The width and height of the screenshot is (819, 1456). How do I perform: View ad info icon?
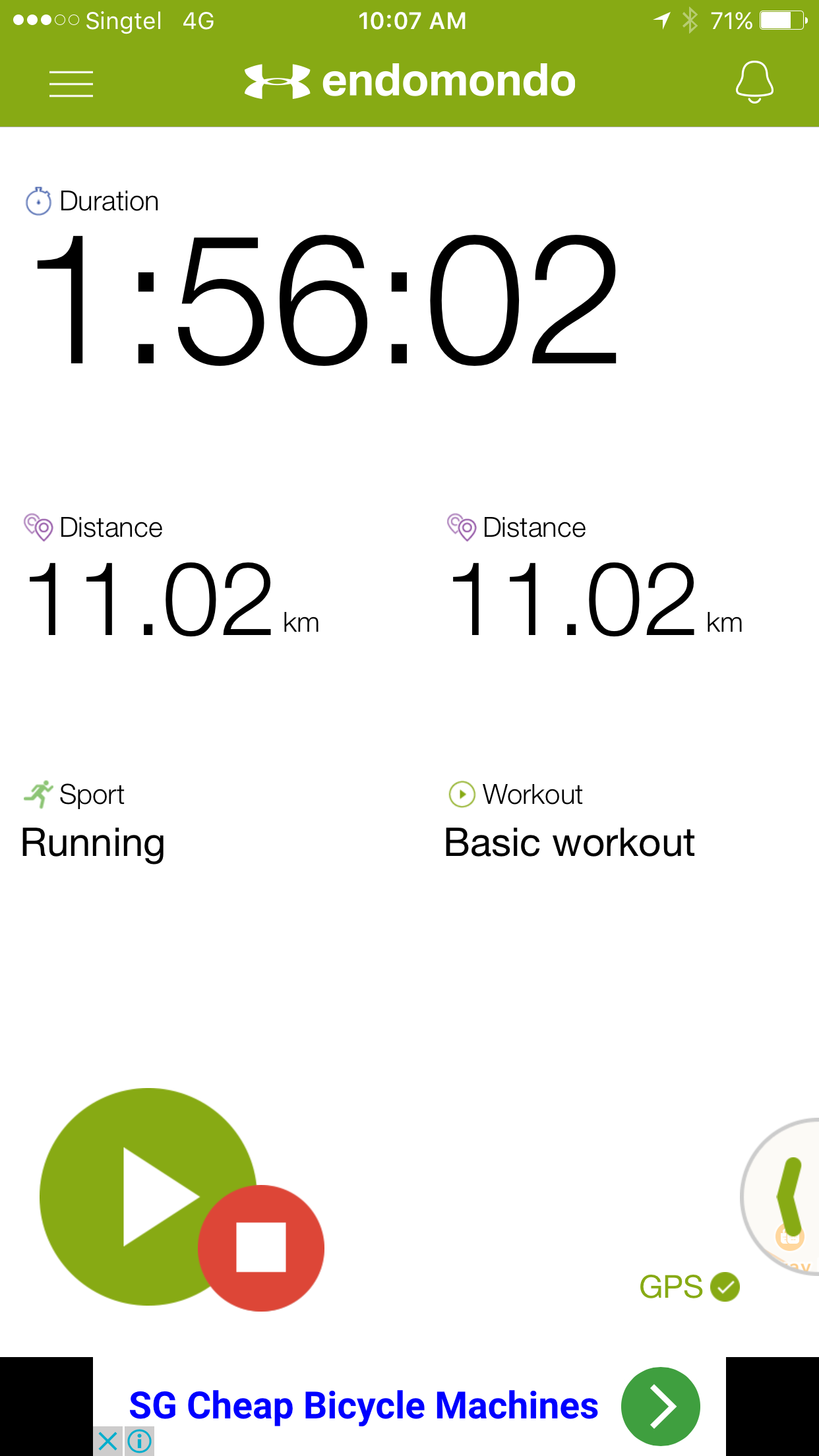click(x=139, y=1441)
